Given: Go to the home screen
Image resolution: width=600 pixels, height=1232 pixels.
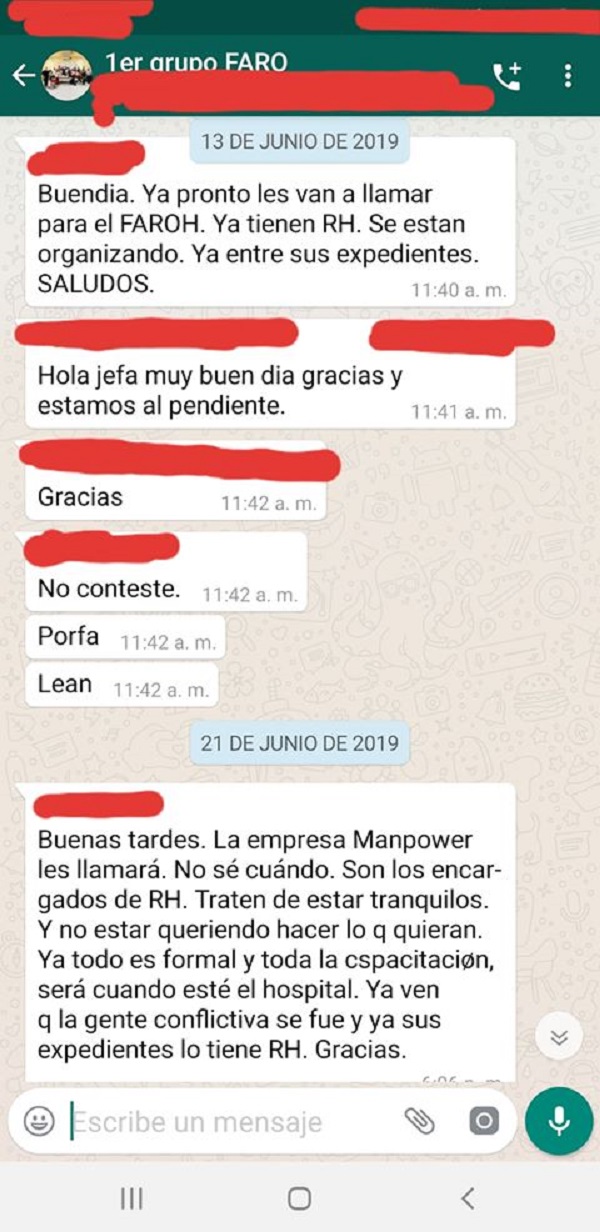Looking at the screenshot, I should click(x=299, y=1198).
